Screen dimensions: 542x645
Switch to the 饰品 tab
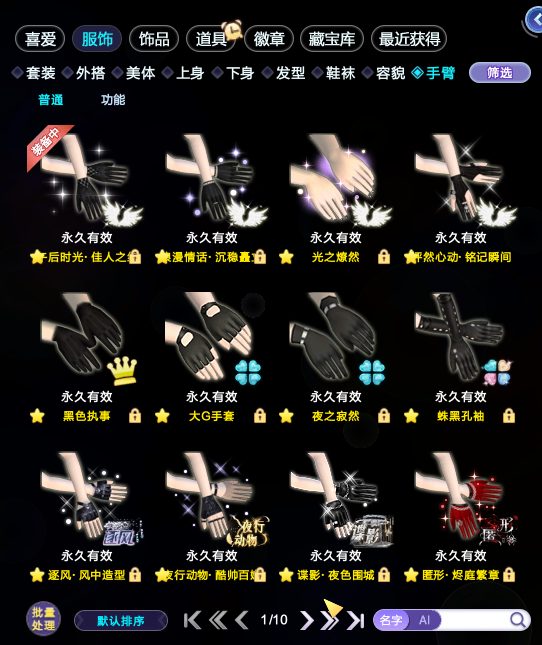(154, 39)
